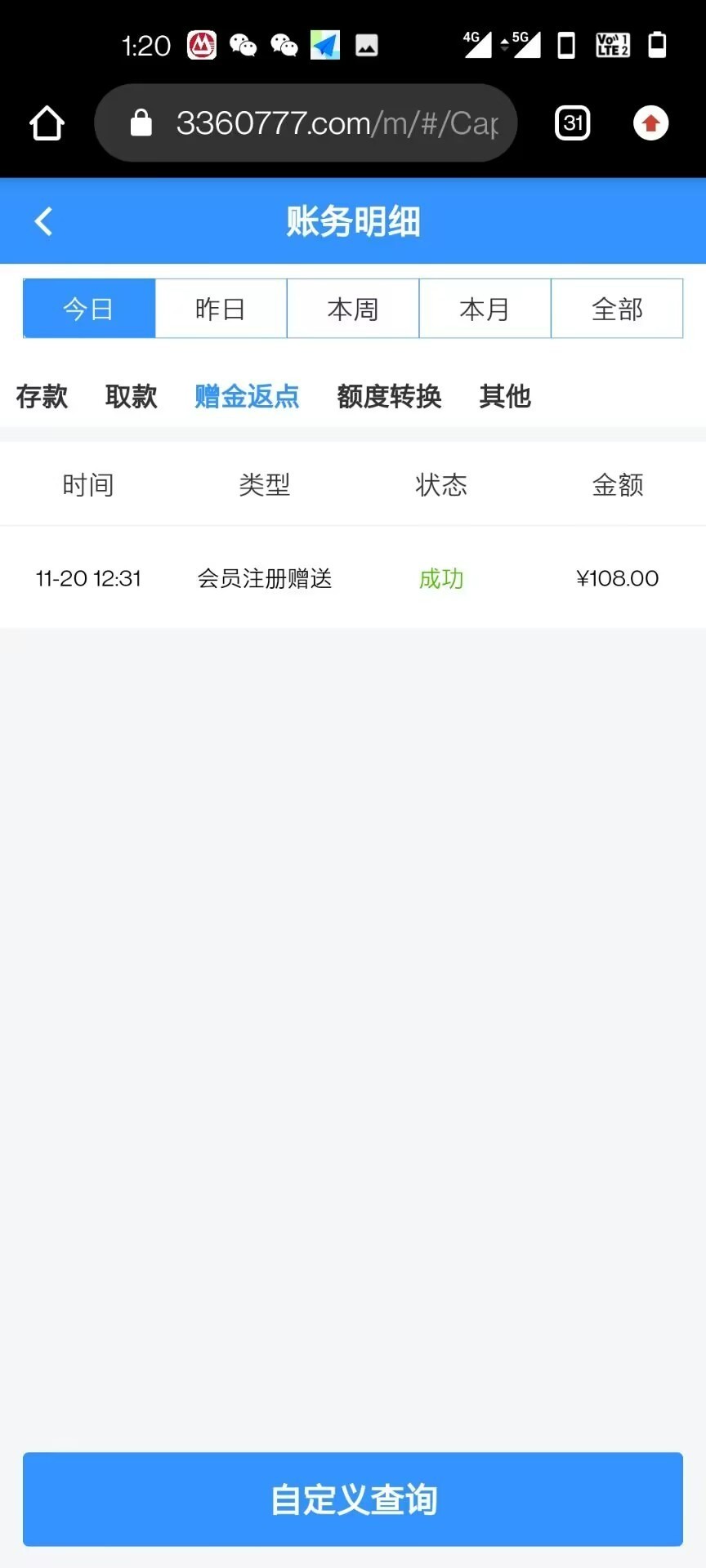The height and width of the screenshot is (1568, 706).
Task: Open the 其他 category
Action: 505,397
